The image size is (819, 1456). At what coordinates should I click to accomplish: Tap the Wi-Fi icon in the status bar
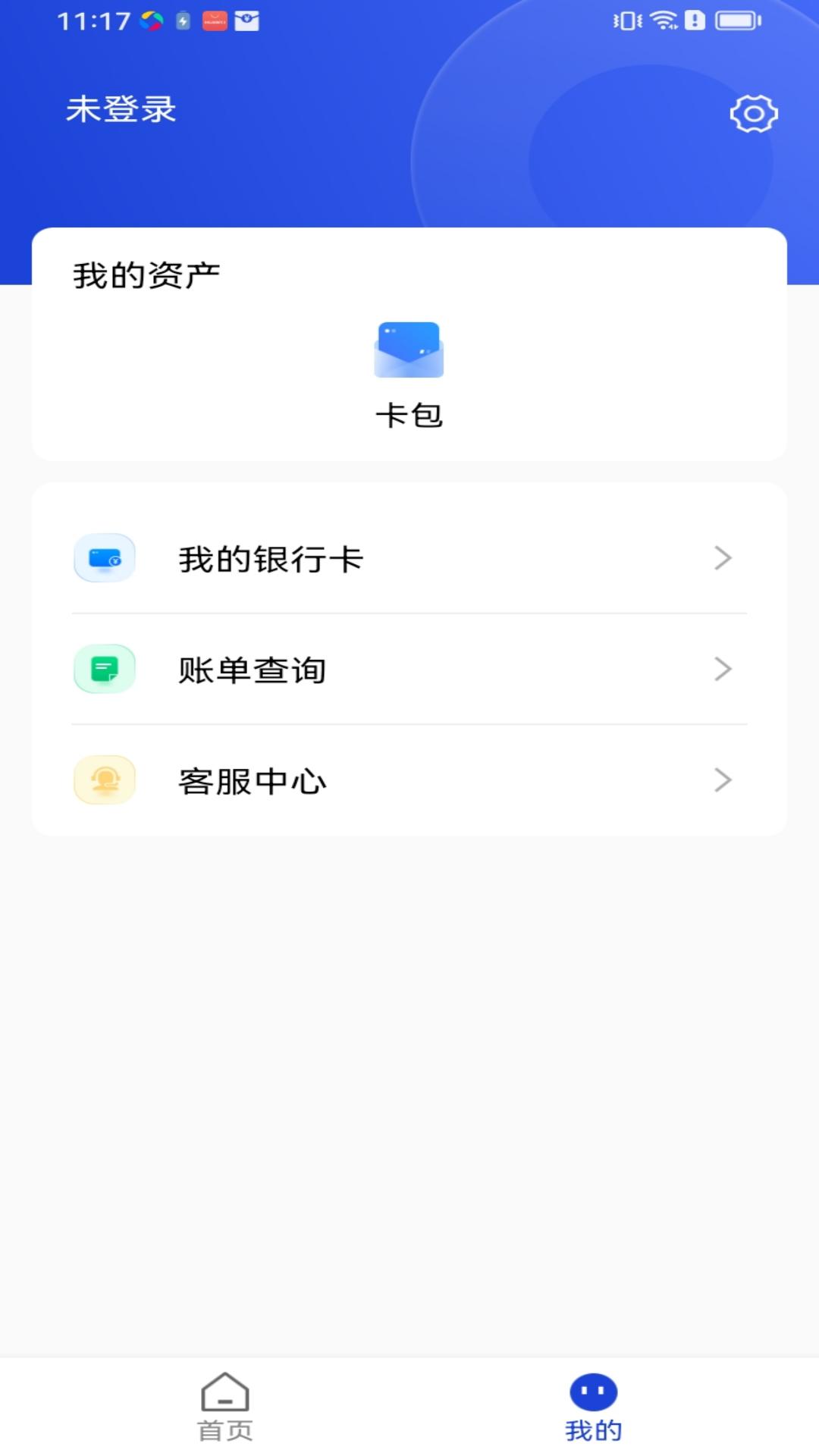pos(664,20)
